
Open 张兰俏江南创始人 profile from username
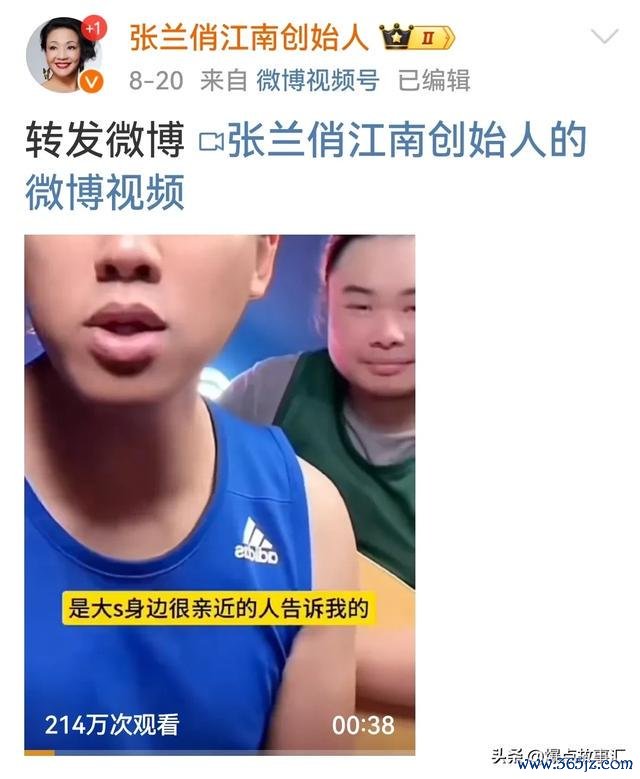[x=251, y=37]
